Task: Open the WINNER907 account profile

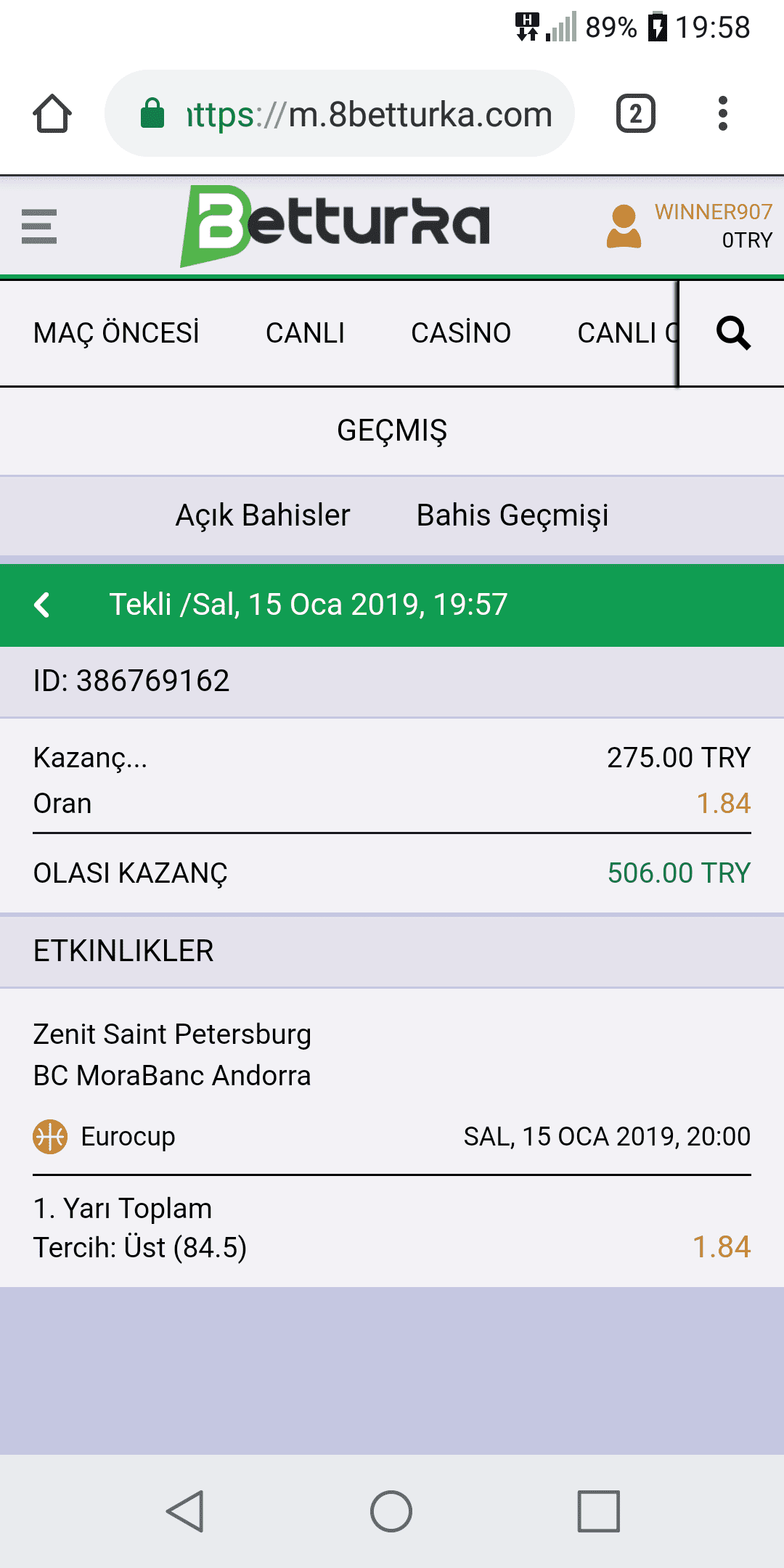Action: [x=690, y=226]
